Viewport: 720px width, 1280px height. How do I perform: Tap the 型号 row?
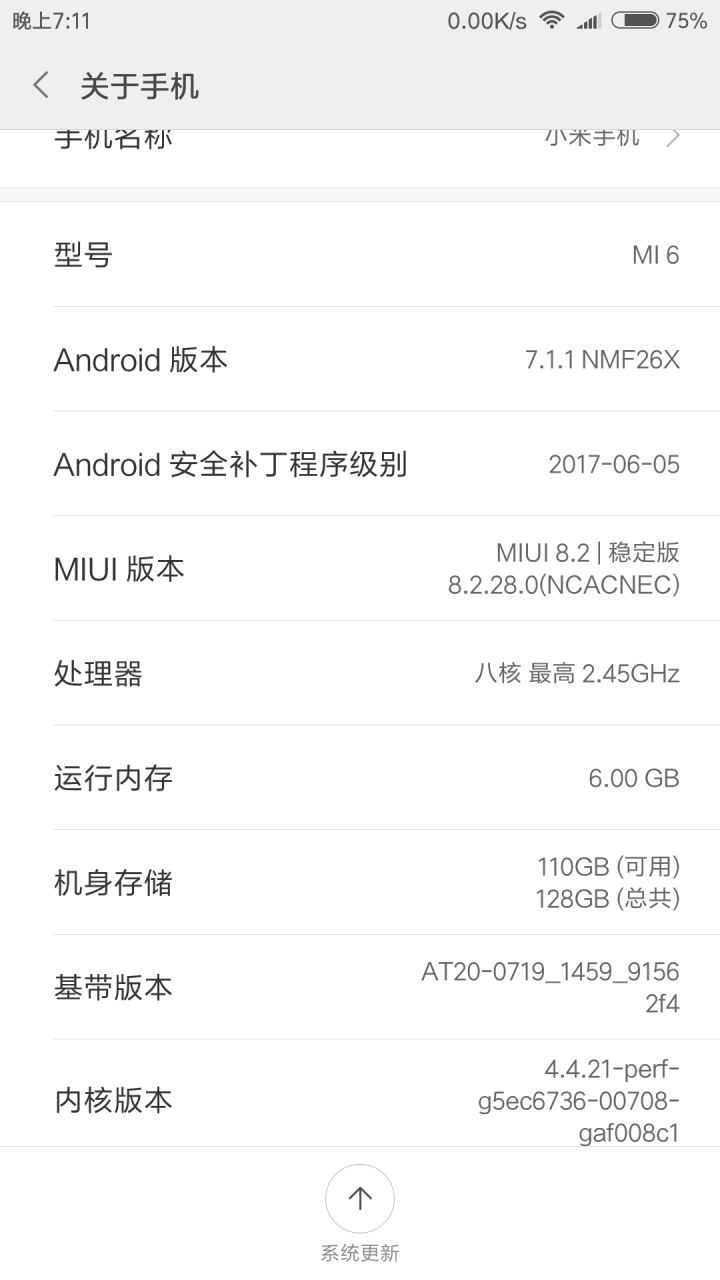[x=360, y=254]
